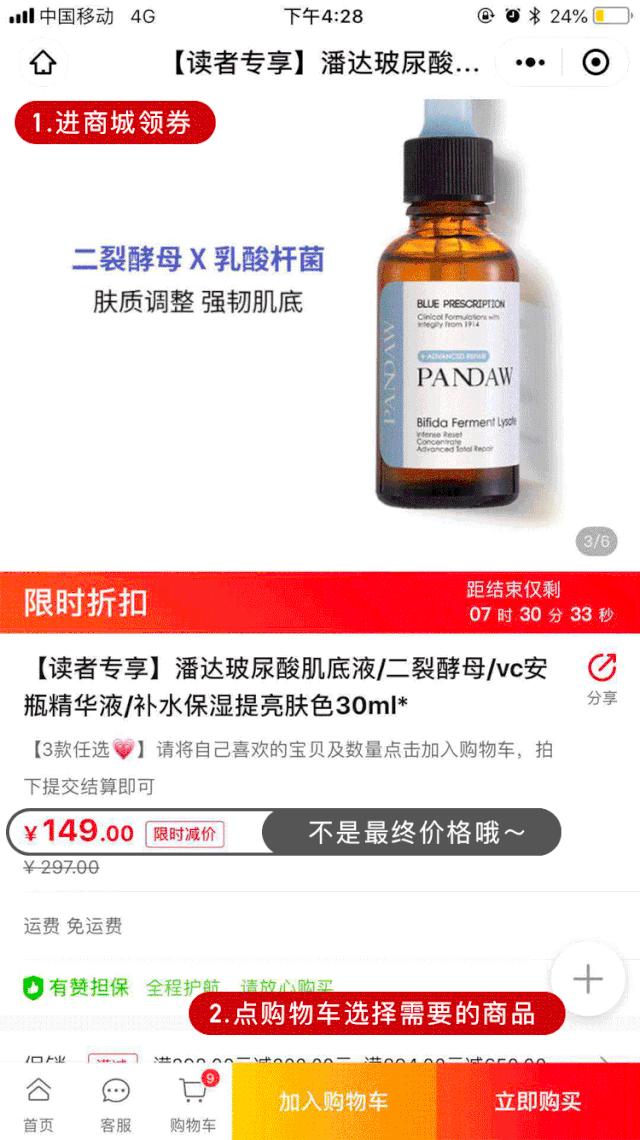This screenshot has width=640, height=1140.
Task: Contact customer service via 客服
Action: (116, 1103)
